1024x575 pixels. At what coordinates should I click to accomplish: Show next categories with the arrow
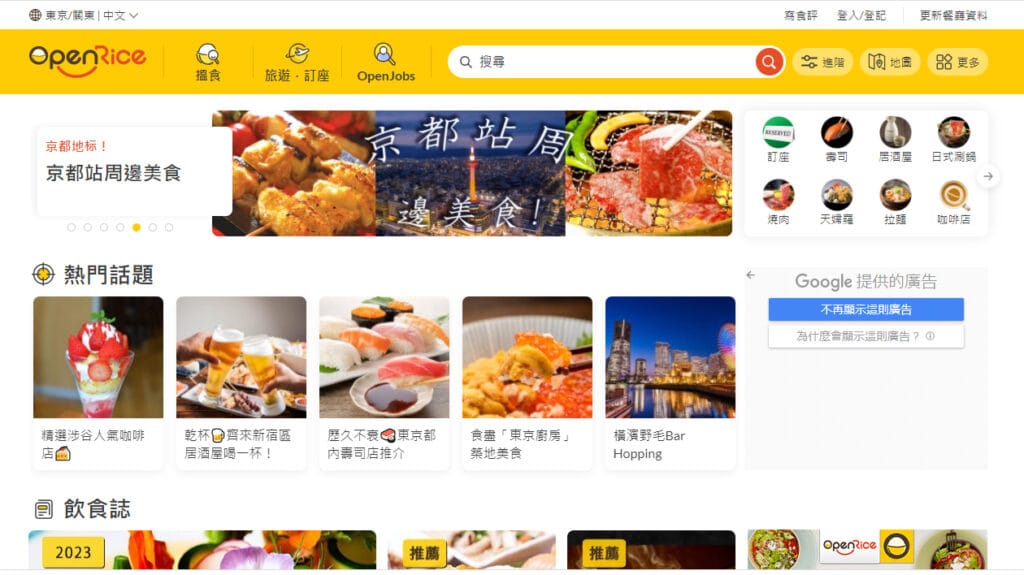(988, 176)
